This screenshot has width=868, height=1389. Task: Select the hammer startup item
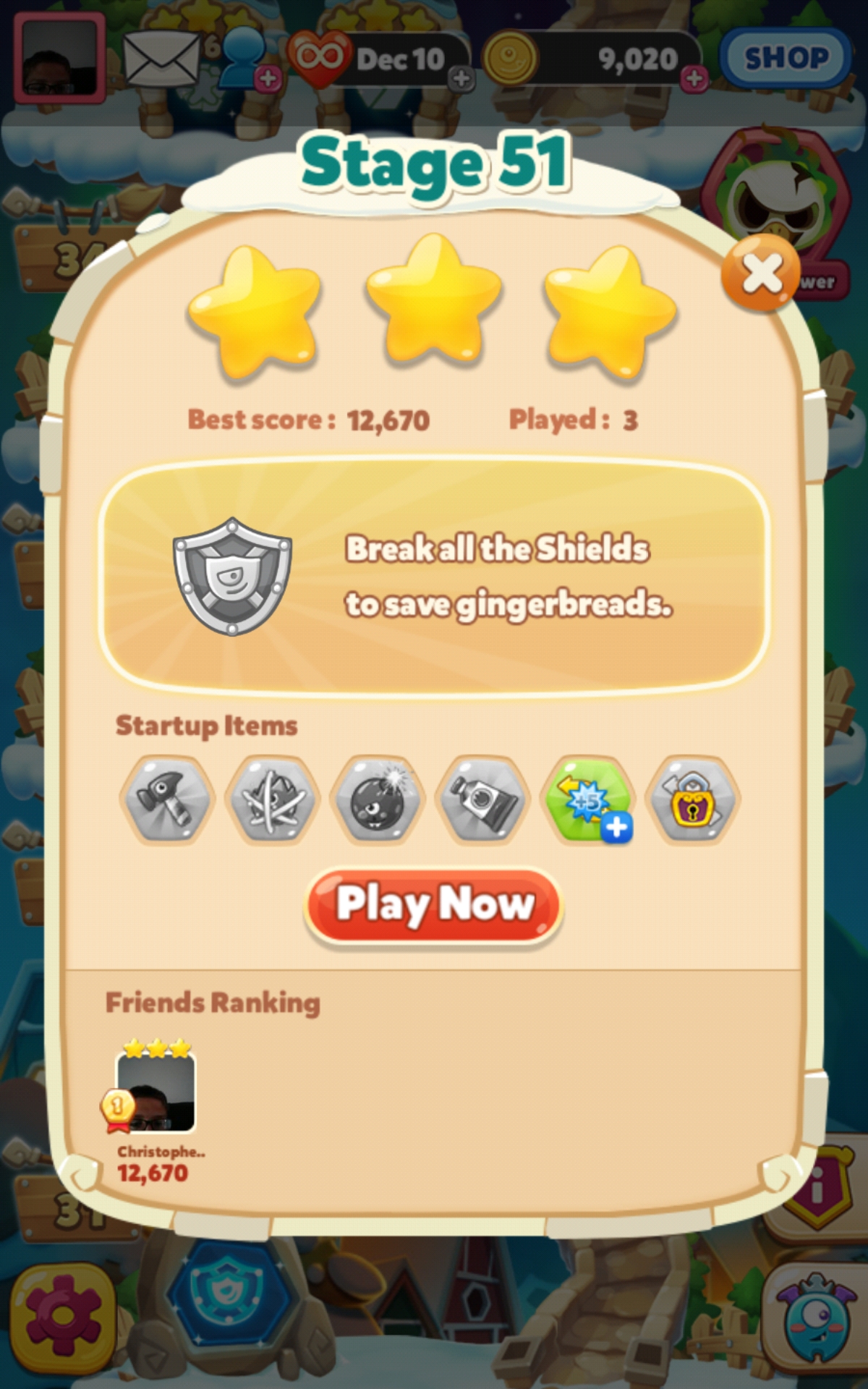click(167, 800)
